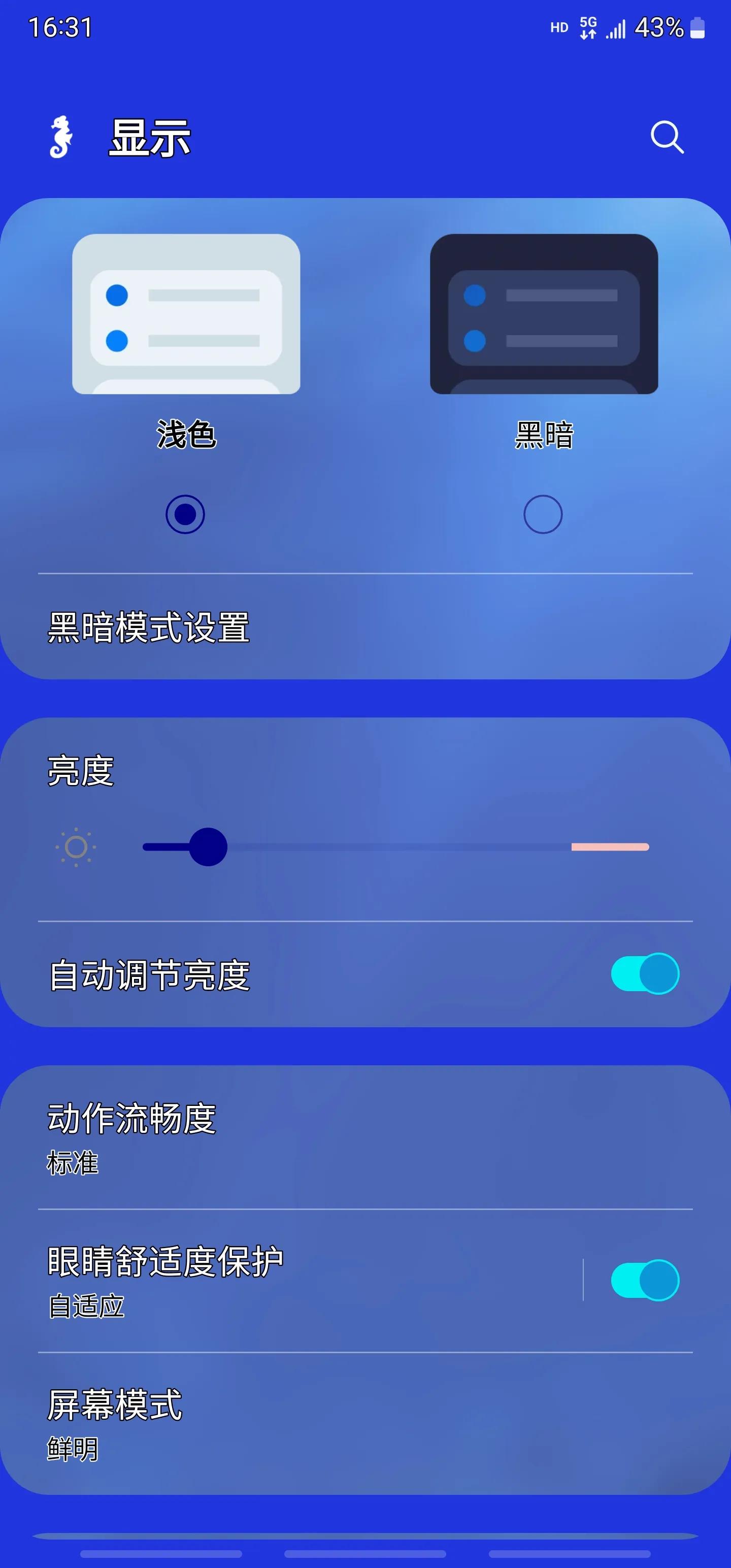Open search in display settings

[x=667, y=137]
